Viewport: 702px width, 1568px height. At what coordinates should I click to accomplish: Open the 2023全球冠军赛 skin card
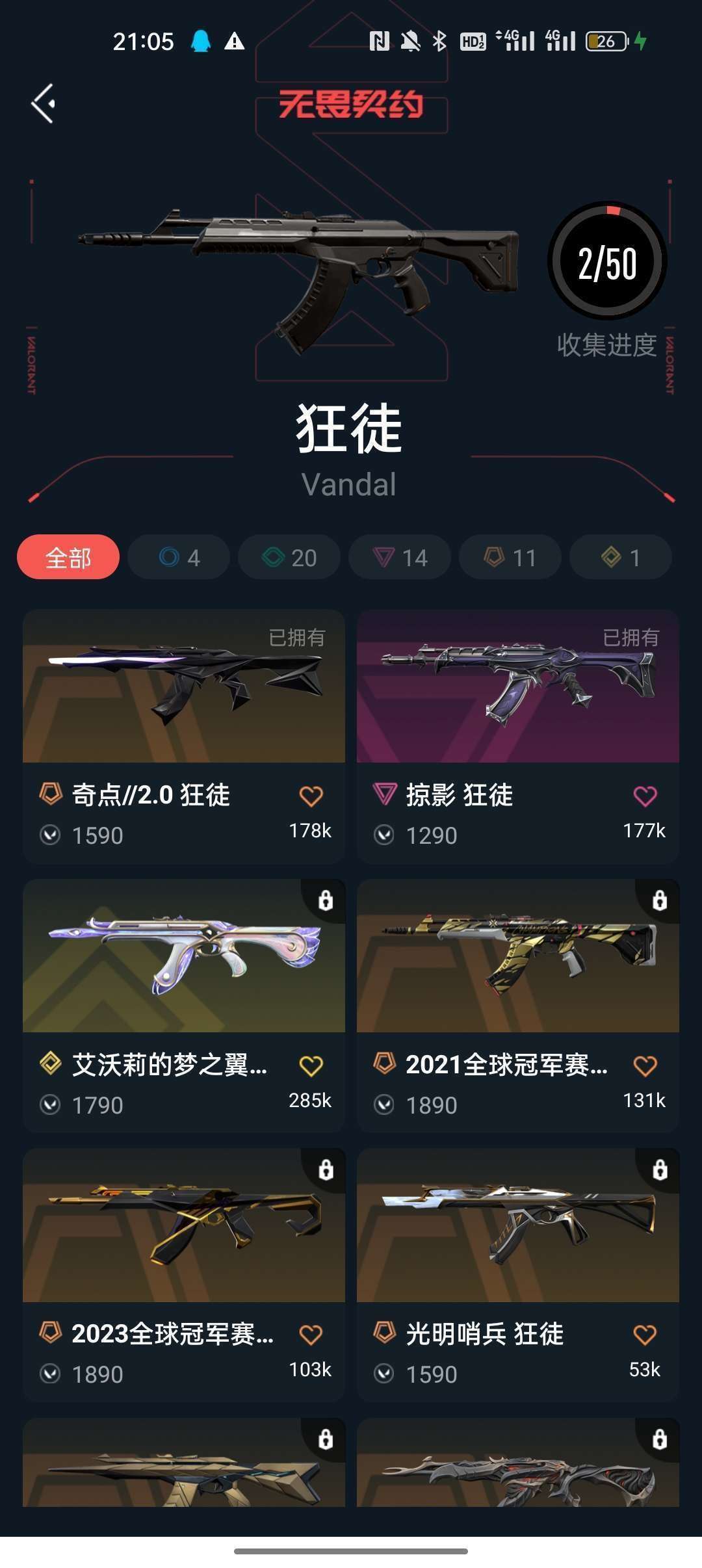click(184, 1275)
